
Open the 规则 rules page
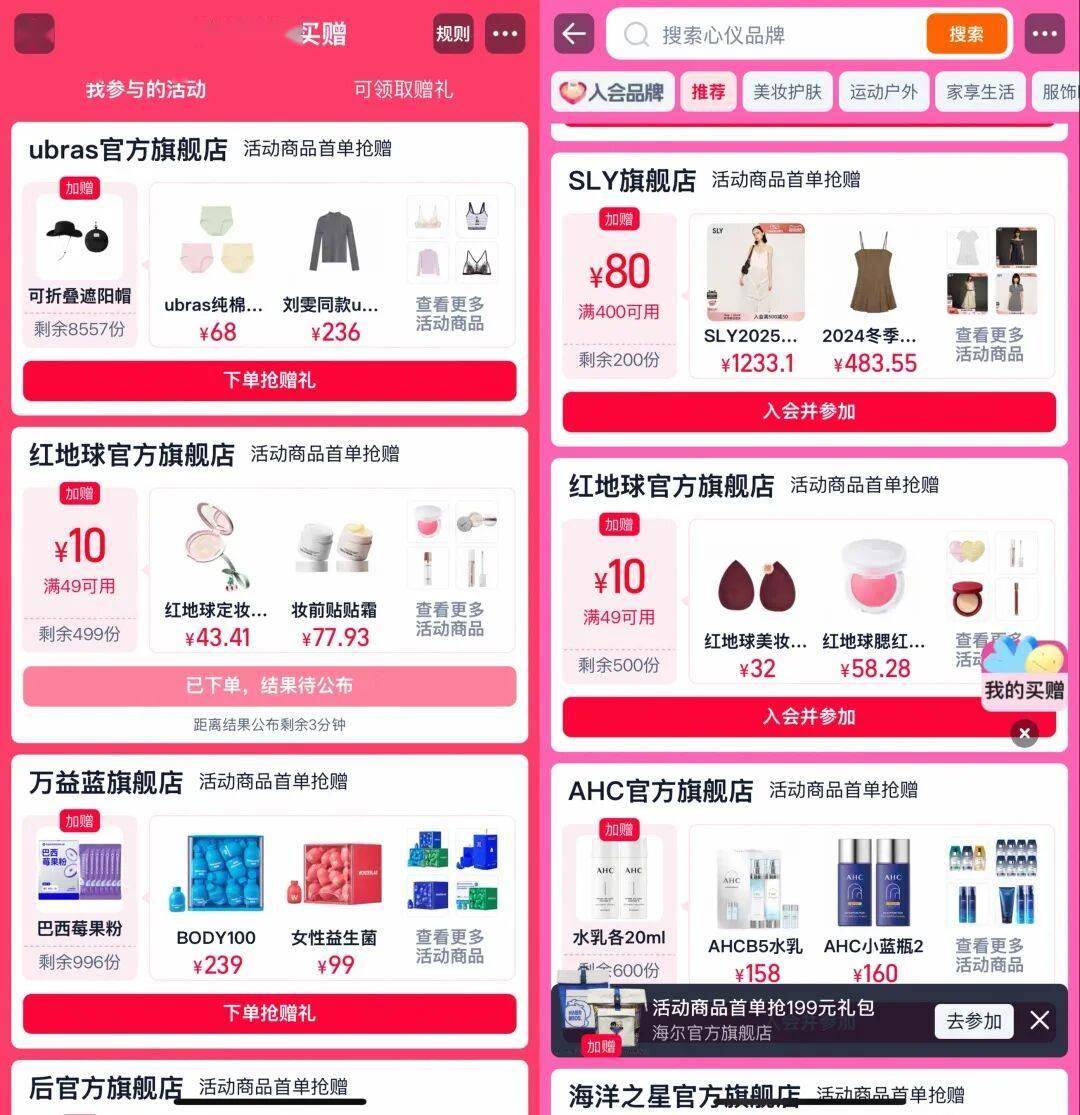(x=453, y=34)
